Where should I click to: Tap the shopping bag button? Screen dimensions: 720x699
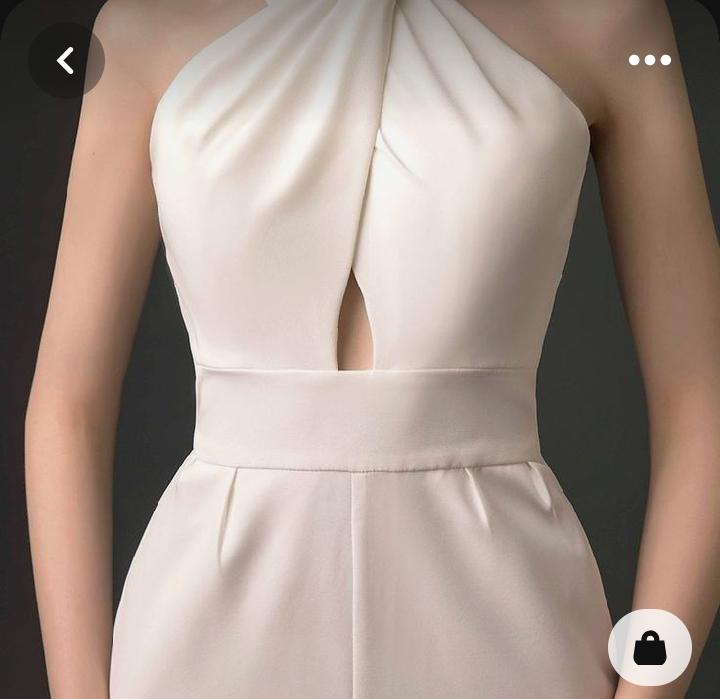[x=650, y=649]
